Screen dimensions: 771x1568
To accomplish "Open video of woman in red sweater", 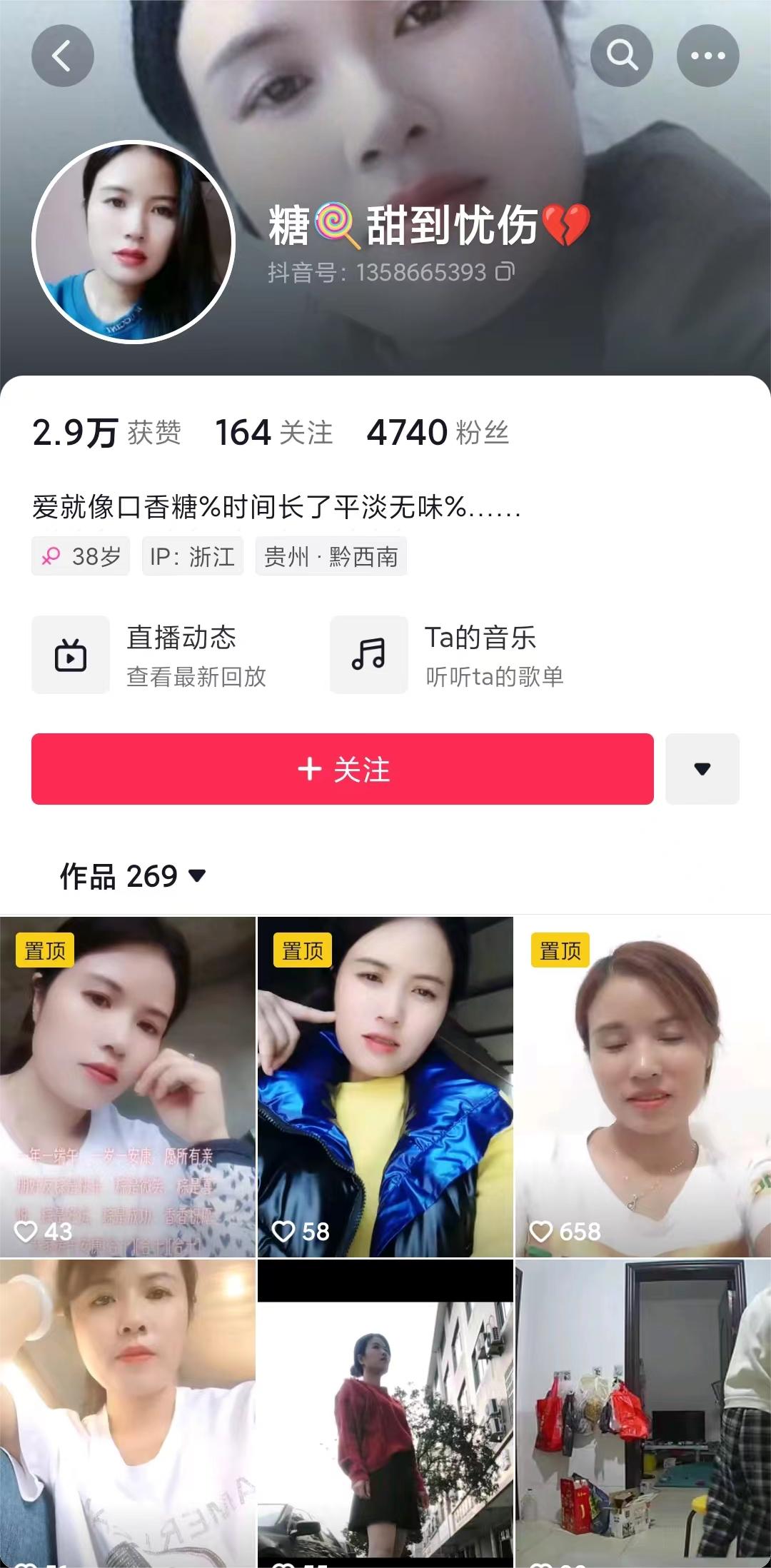I will point(385,1414).
